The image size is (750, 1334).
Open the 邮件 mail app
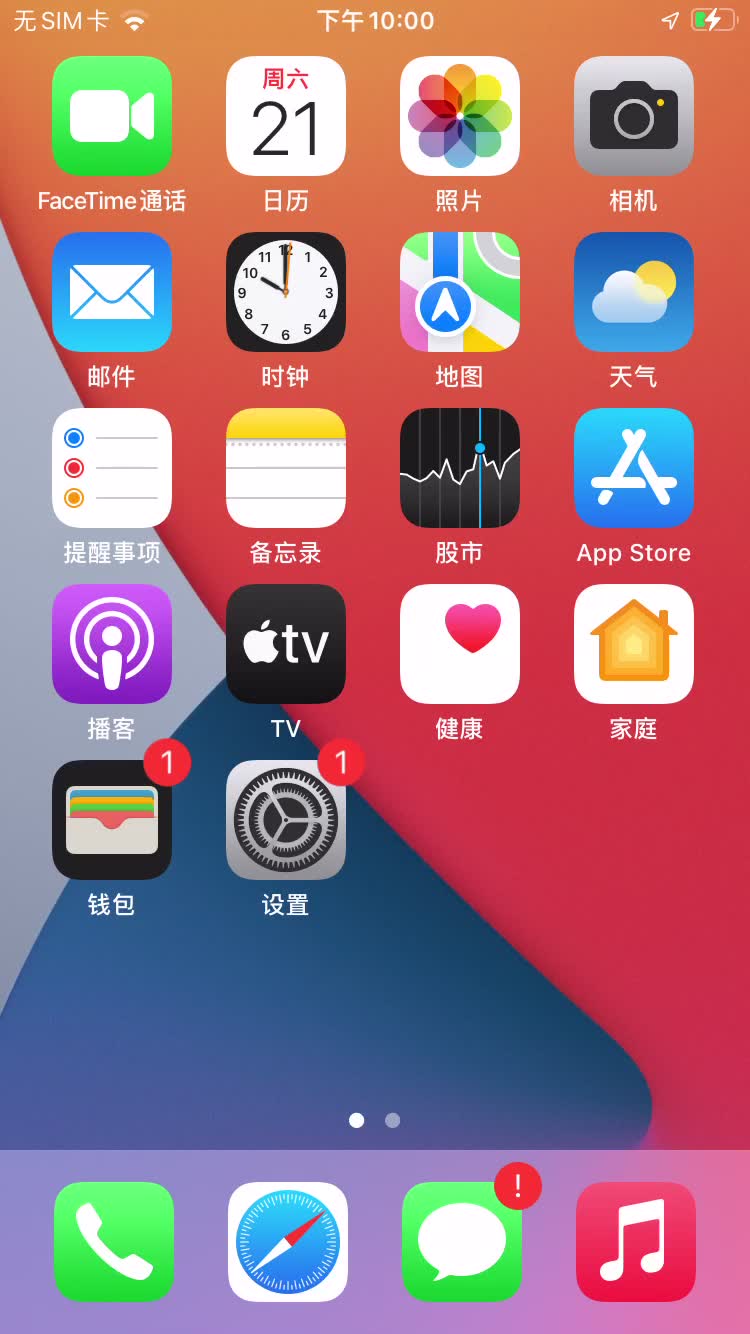pos(112,291)
